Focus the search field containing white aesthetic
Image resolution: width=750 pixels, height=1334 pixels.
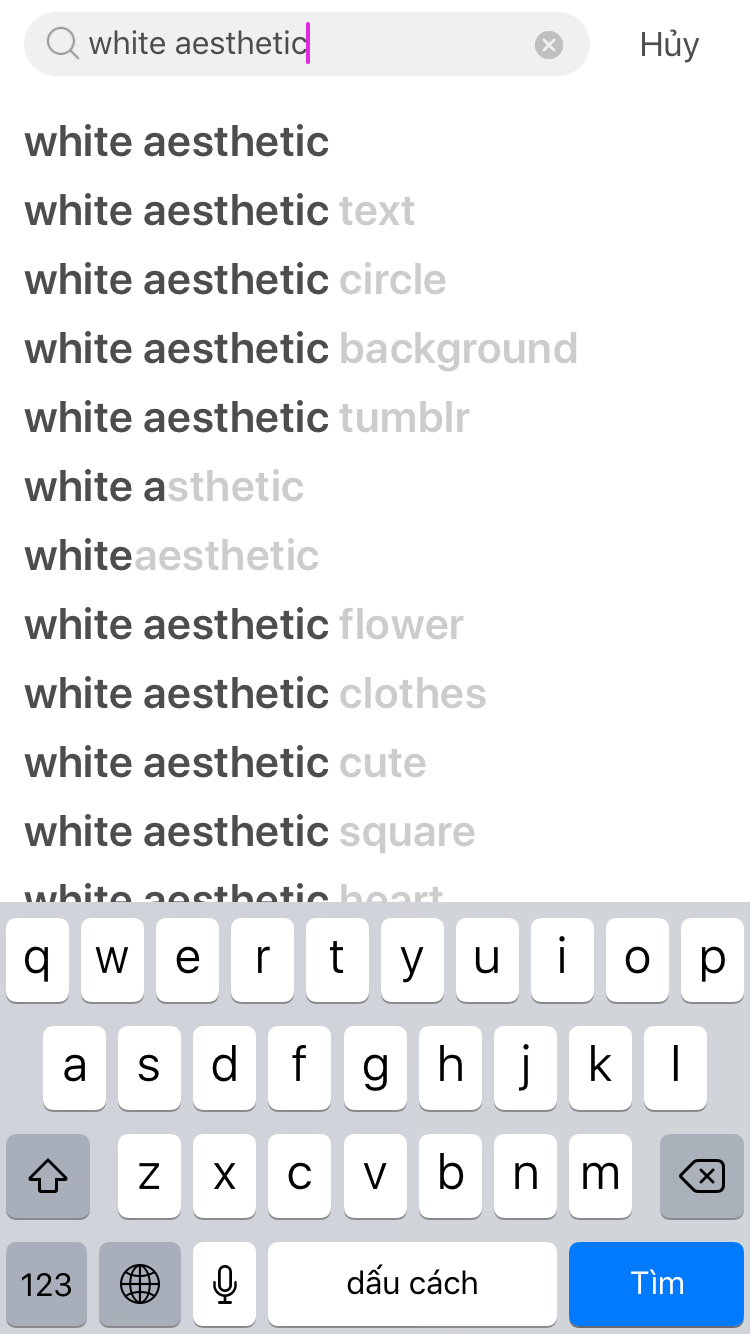[x=306, y=44]
